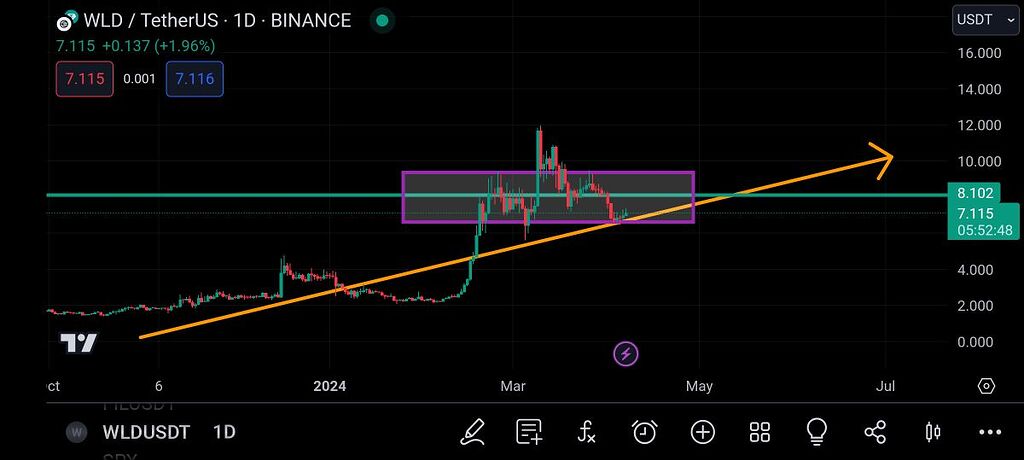Tap the red 7.115 sell price button

(85, 79)
